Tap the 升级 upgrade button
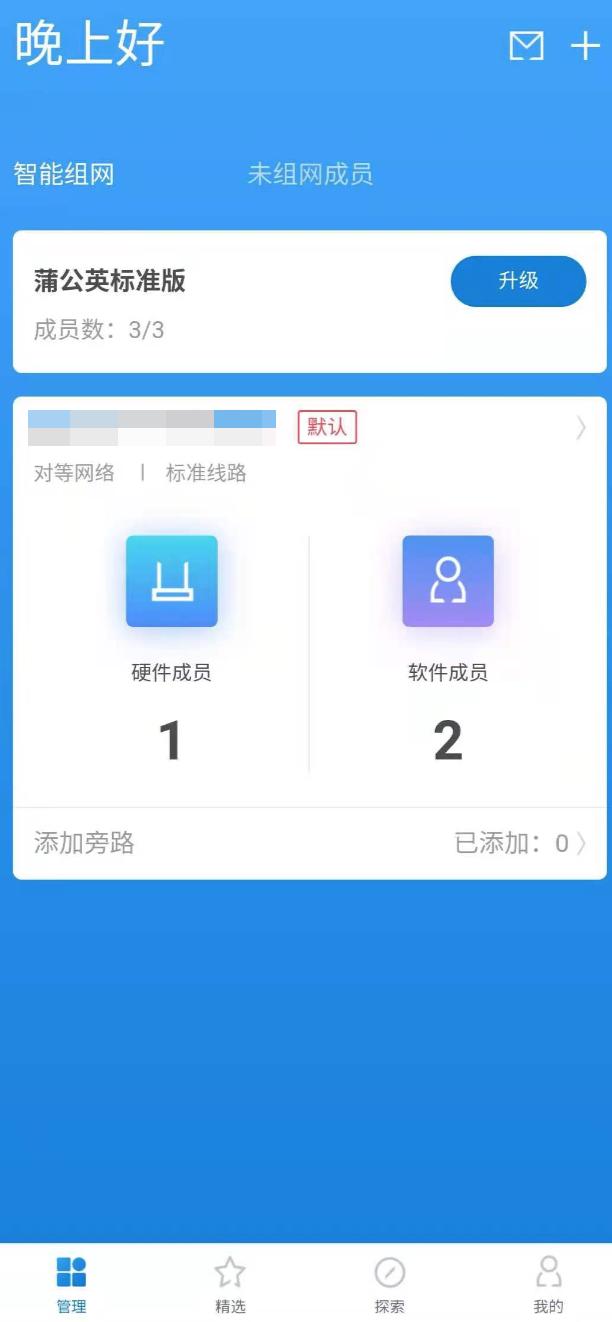This screenshot has height=1322, width=612. (x=518, y=281)
